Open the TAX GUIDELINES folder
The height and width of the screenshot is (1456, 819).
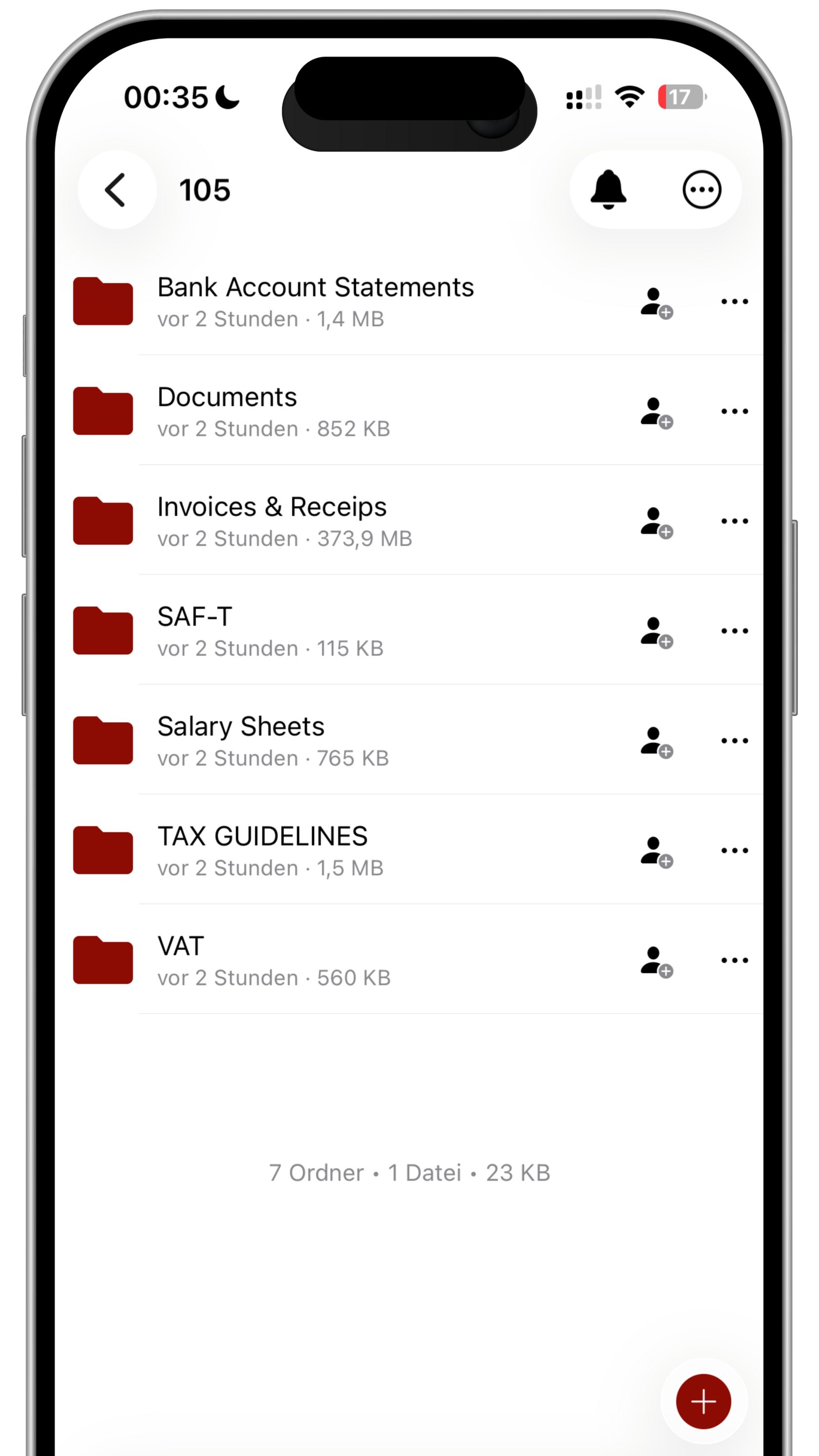coord(262,849)
